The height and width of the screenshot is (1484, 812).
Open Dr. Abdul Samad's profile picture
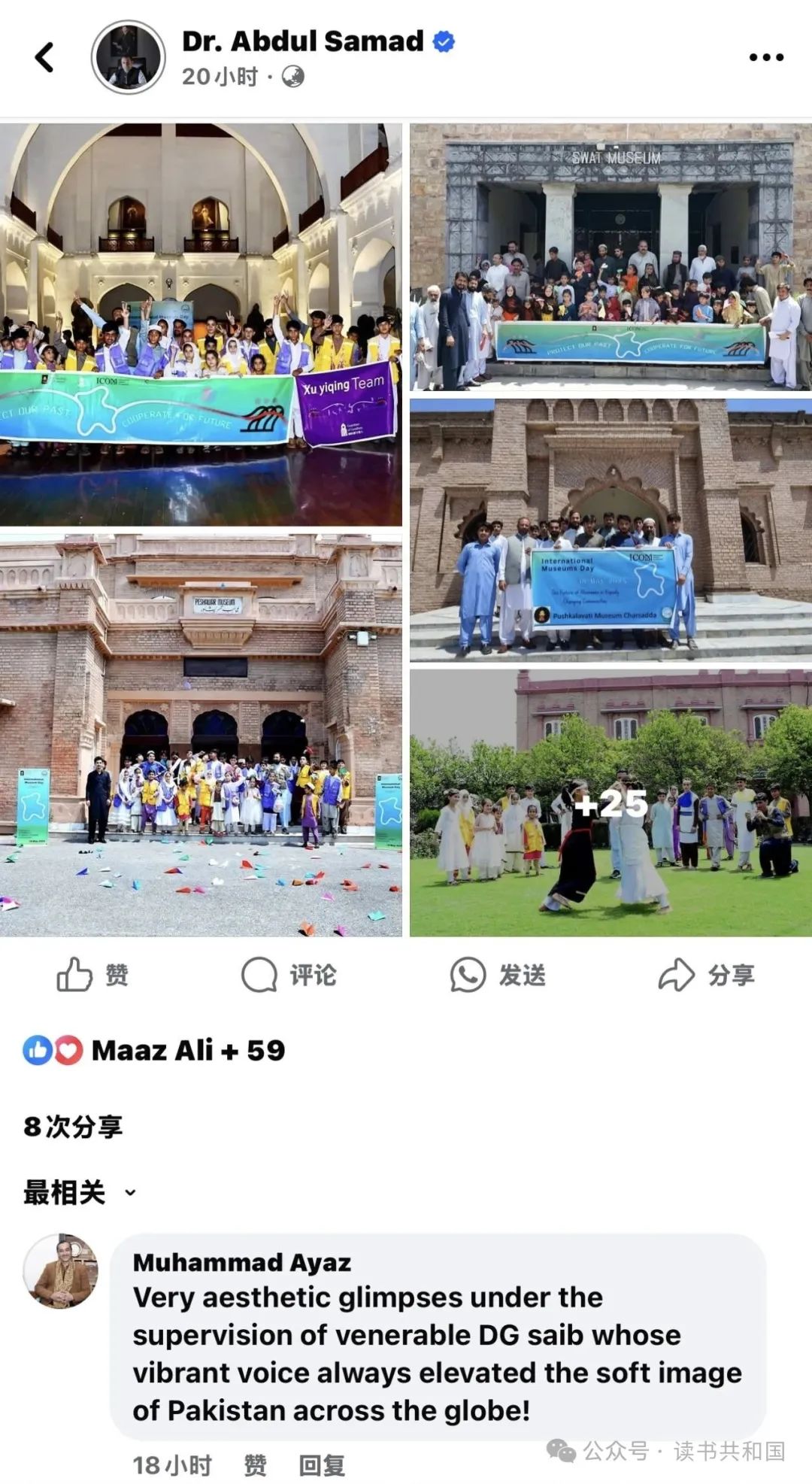128,57
